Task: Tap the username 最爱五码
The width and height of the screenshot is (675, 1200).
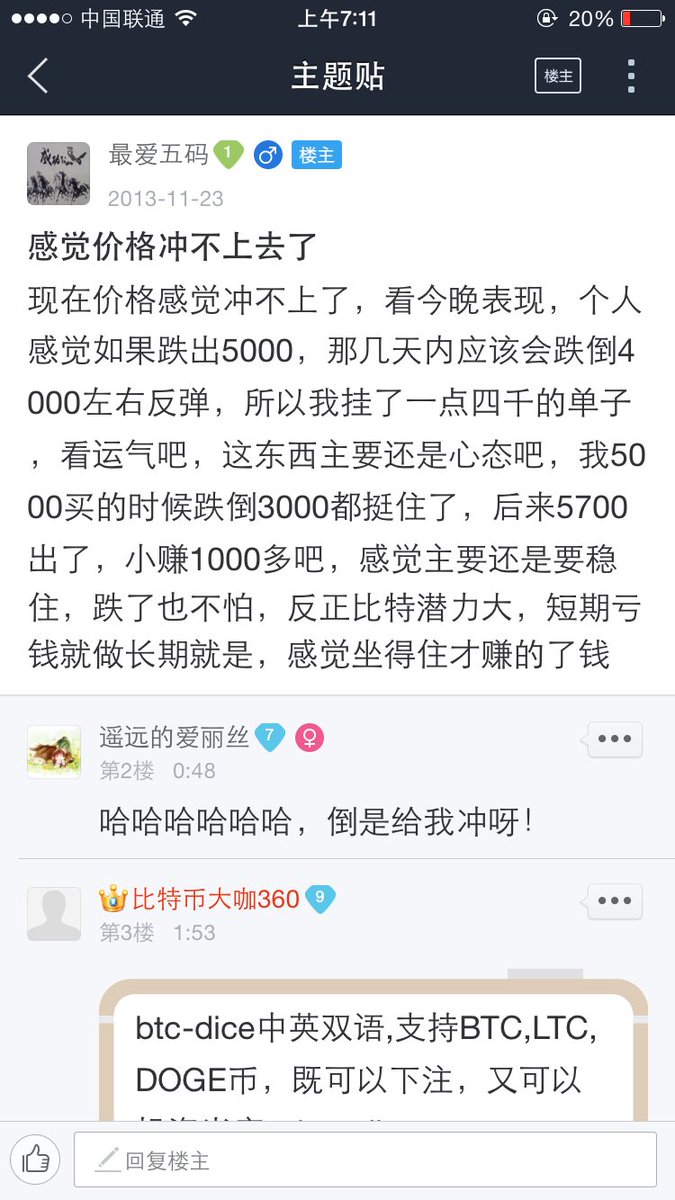Action: (x=158, y=155)
